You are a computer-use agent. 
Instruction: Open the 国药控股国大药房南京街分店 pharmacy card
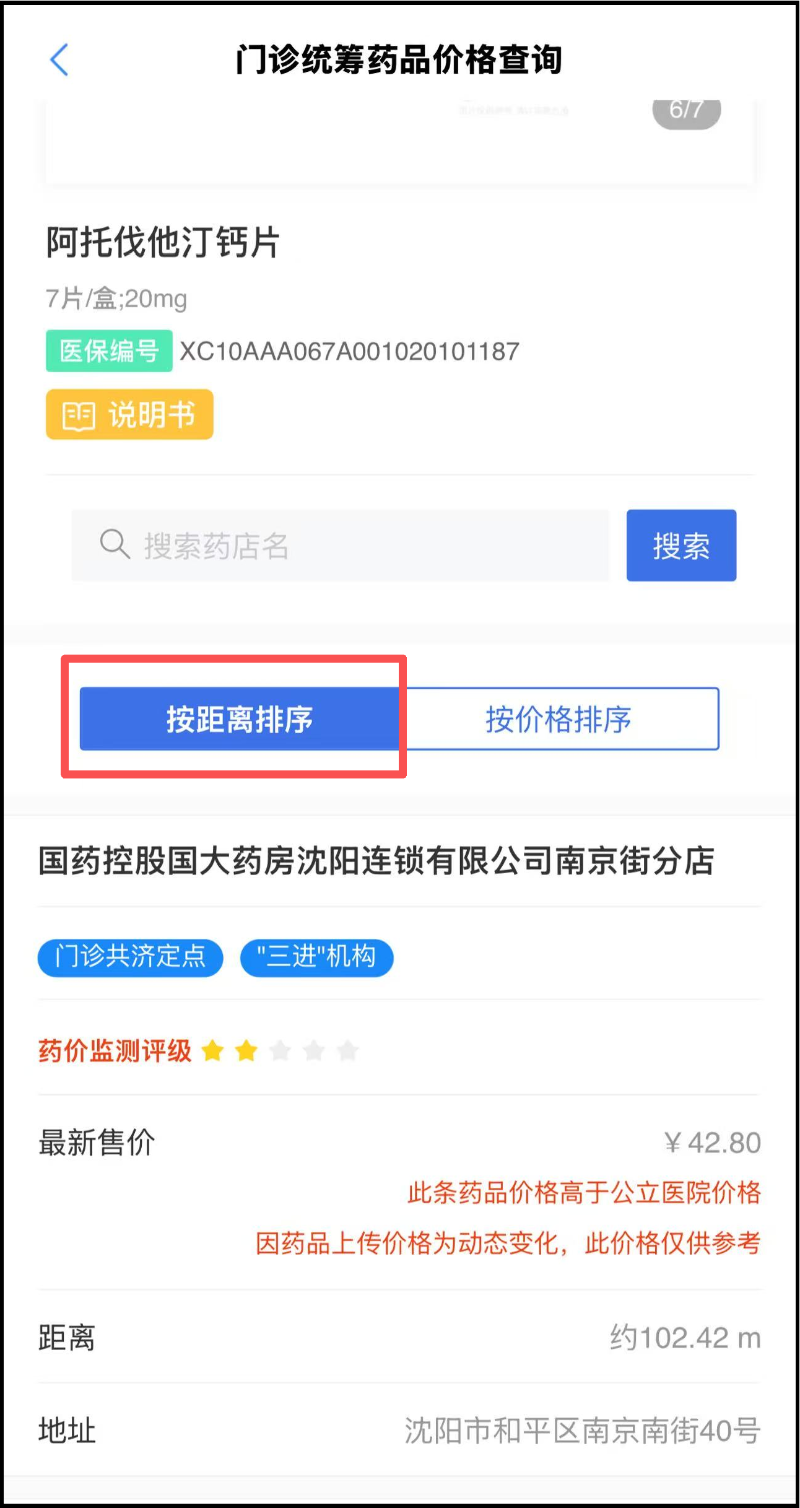[x=376, y=861]
